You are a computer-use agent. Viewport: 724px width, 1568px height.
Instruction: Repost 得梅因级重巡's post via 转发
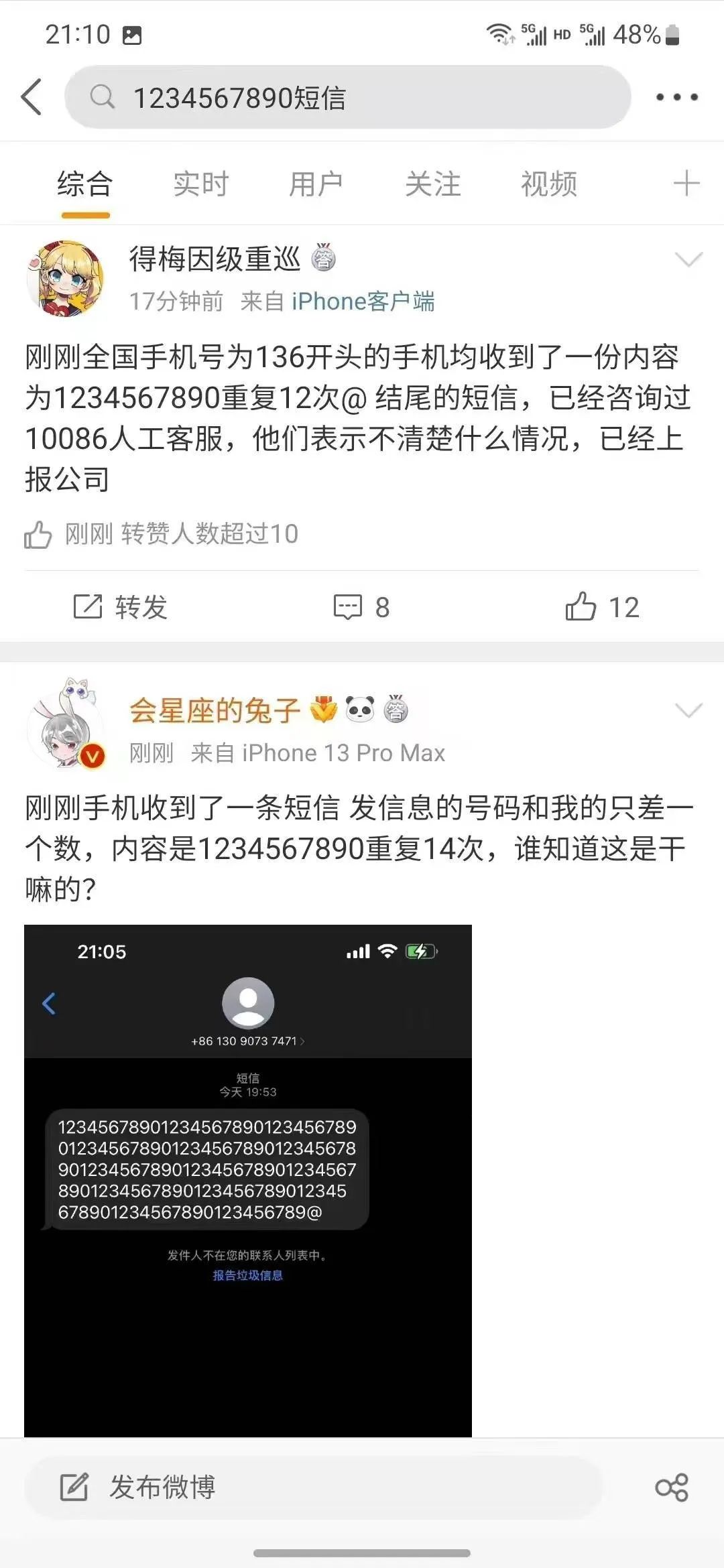point(121,607)
